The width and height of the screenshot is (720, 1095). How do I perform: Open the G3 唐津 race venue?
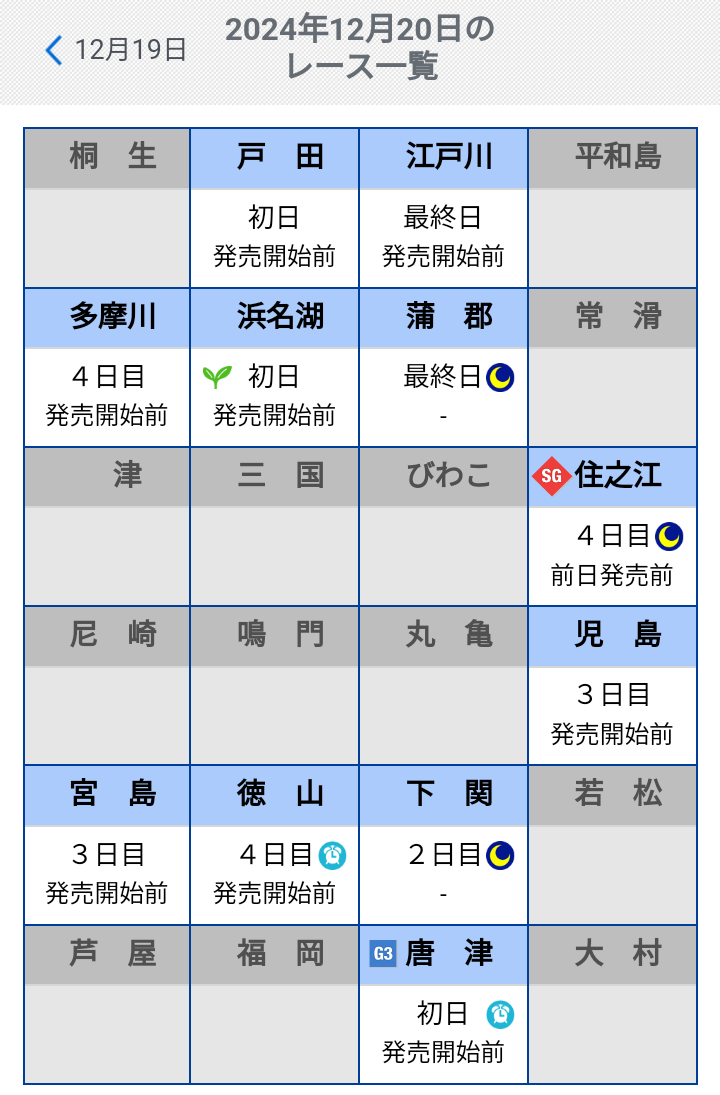coord(443,1003)
